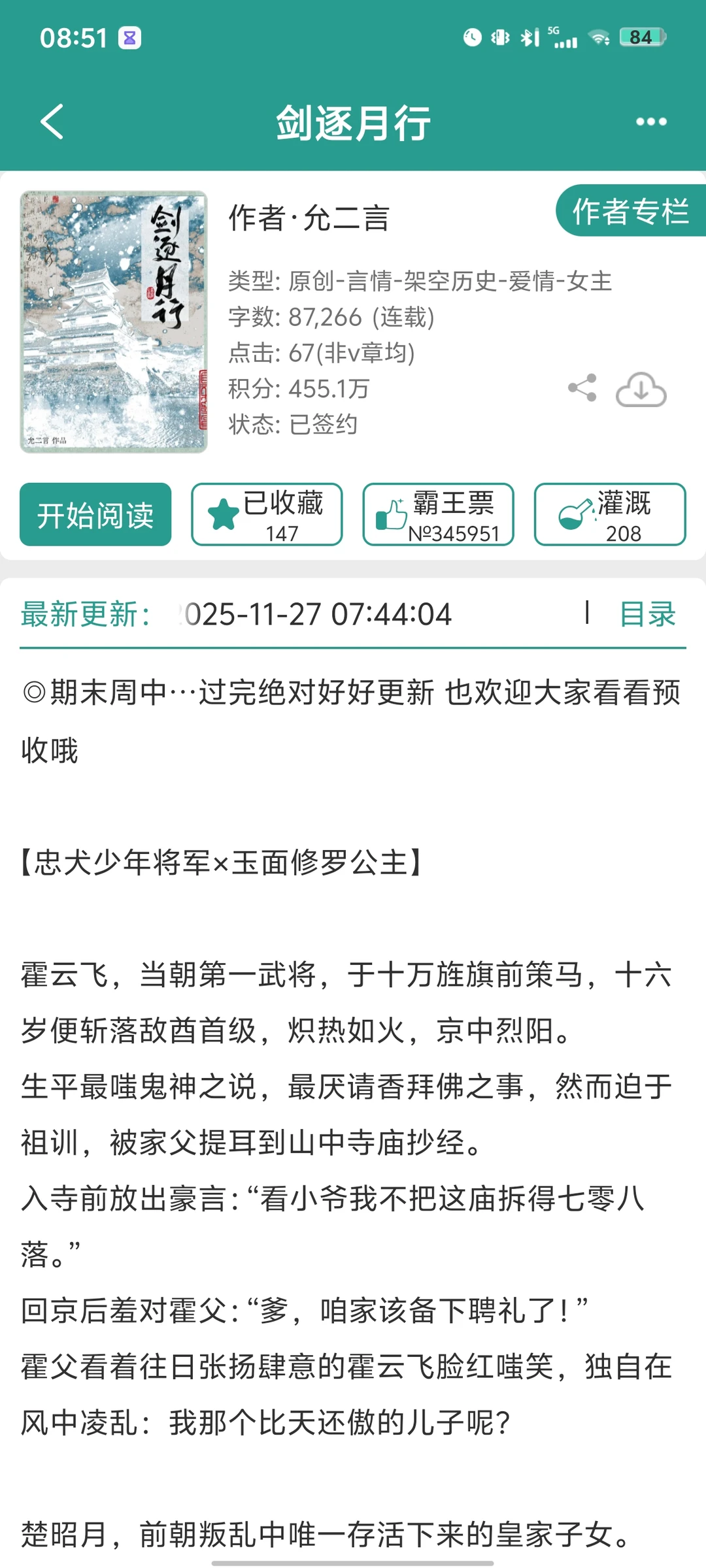706x1568 pixels.
Task: Tap 开始阅读 to start reading
Action: pos(95,515)
